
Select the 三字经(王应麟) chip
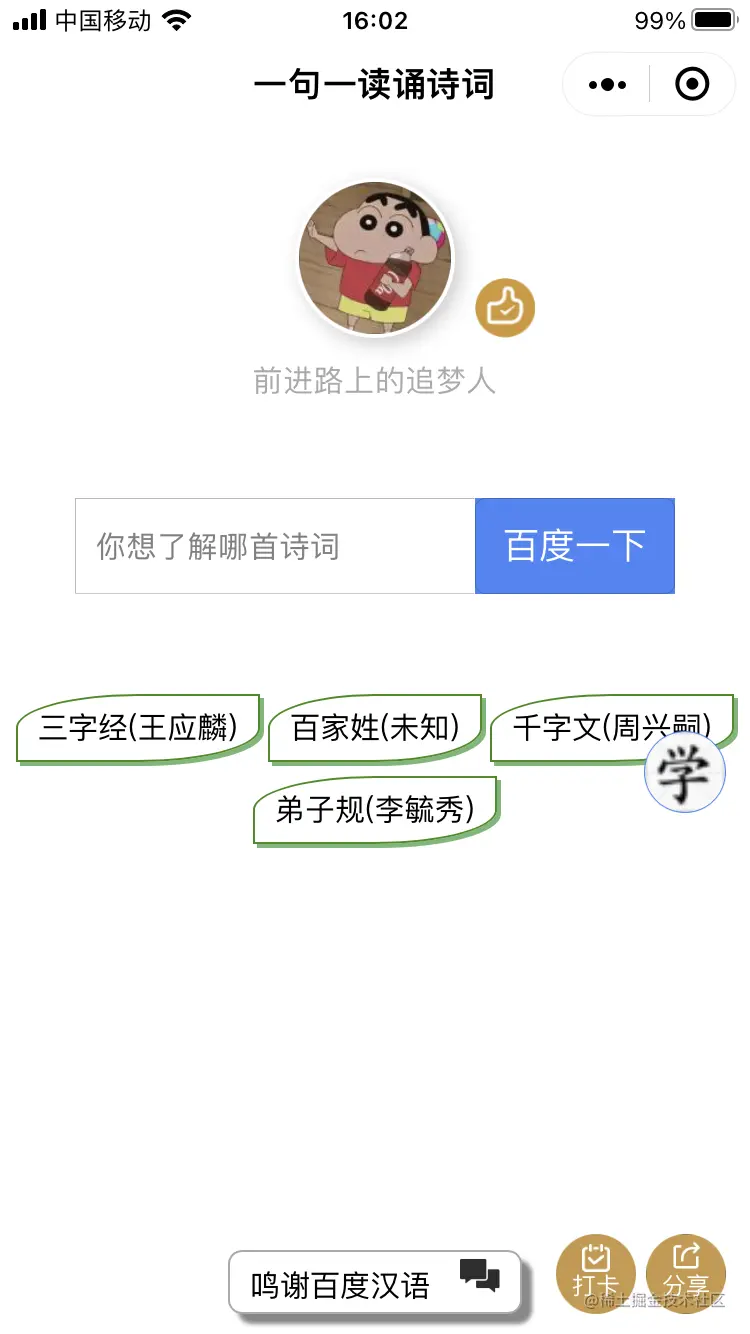[139, 728]
